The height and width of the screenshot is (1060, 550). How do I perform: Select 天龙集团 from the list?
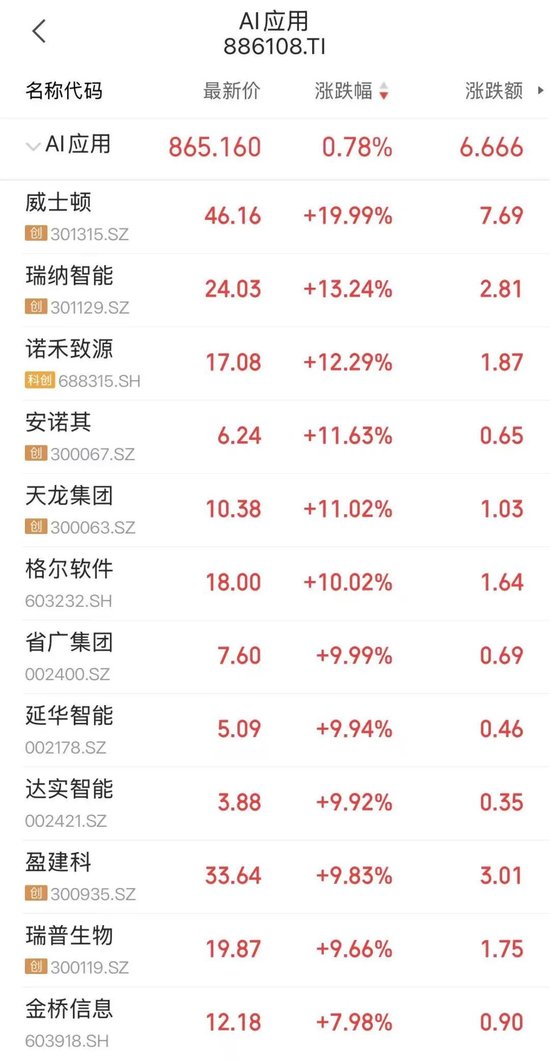pyautogui.click(x=275, y=510)
